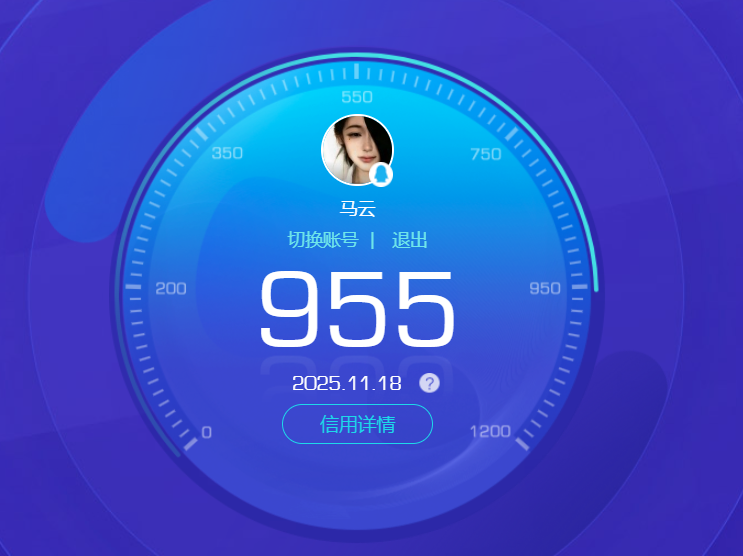Image resolution: width=743 pixels, height=556 pixels.
Task: Open the 信用详情 credit details button
Action: (357, 424)
